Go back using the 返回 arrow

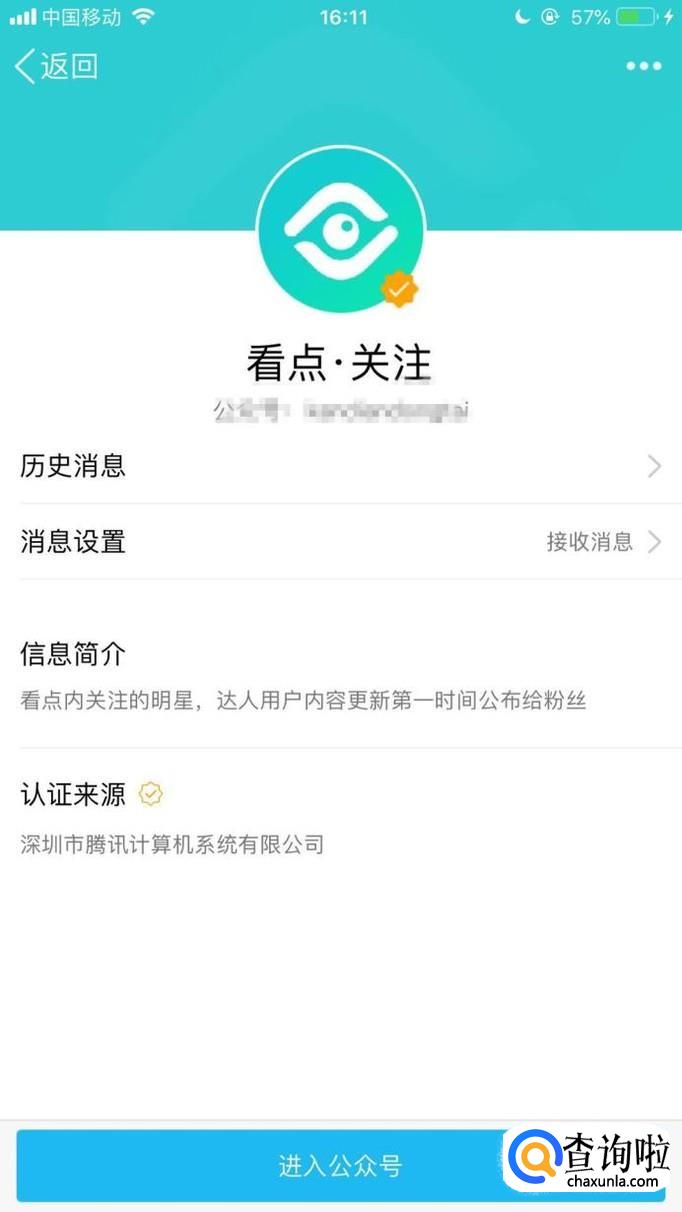(x=56, y=66)
